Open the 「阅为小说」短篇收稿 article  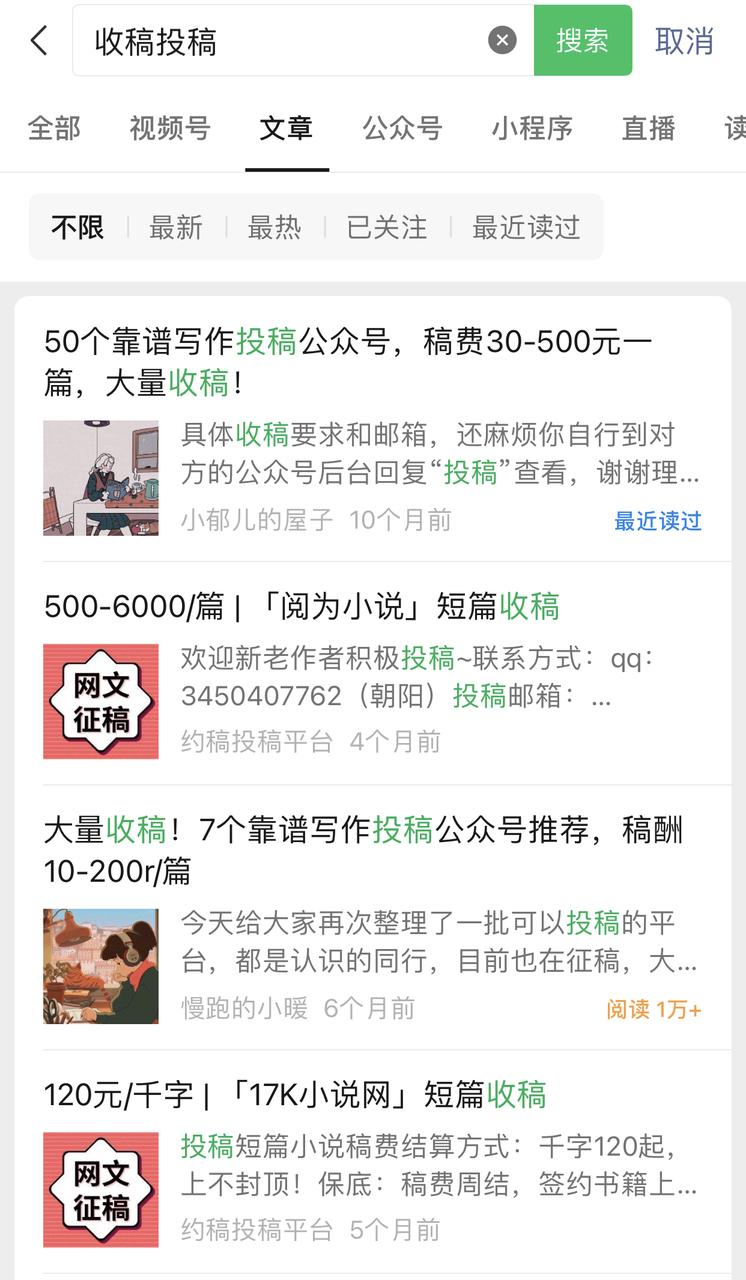point(302,606)
